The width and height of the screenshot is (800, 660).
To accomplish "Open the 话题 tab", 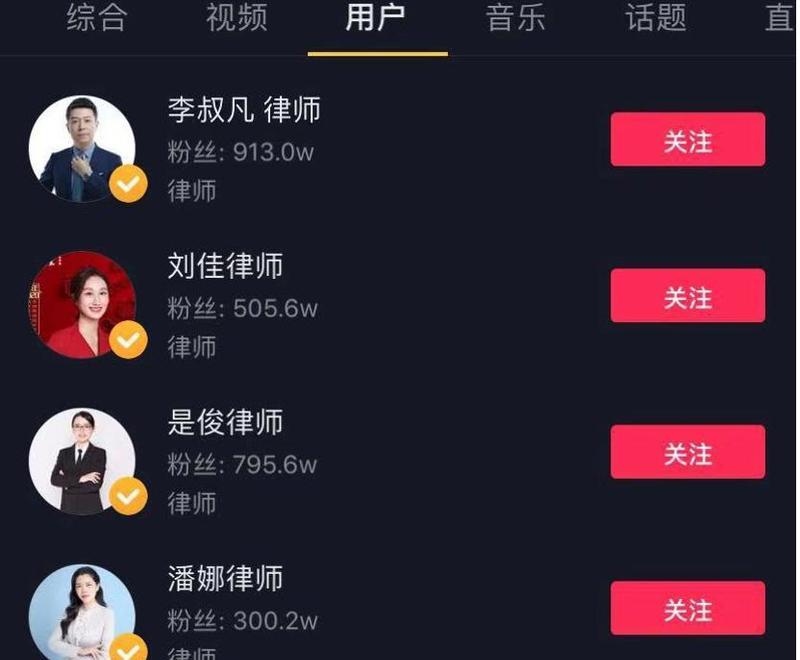I will (x=657, y=19).
